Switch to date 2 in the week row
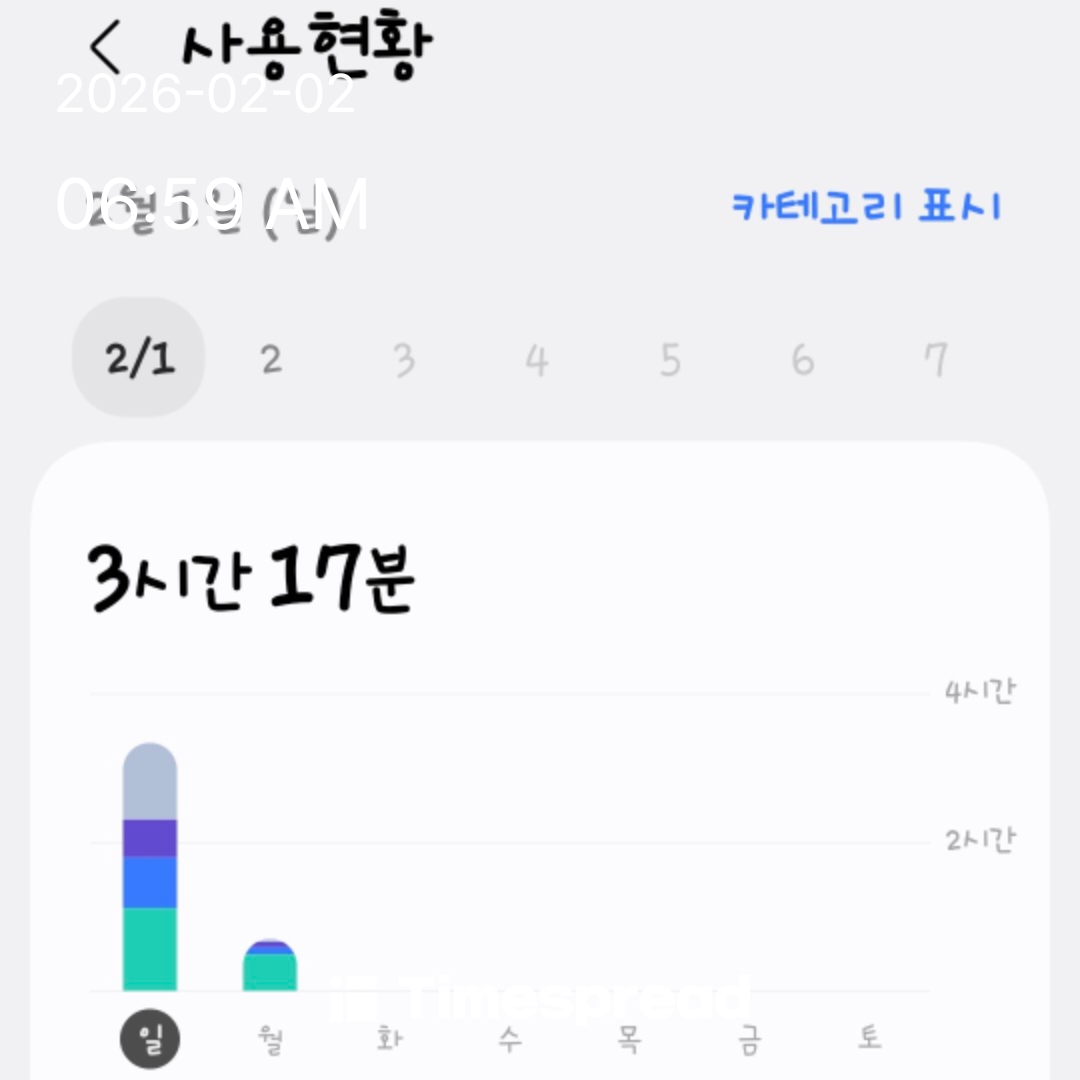This screenshot has height=1080, width=1080. click(271, 359)
